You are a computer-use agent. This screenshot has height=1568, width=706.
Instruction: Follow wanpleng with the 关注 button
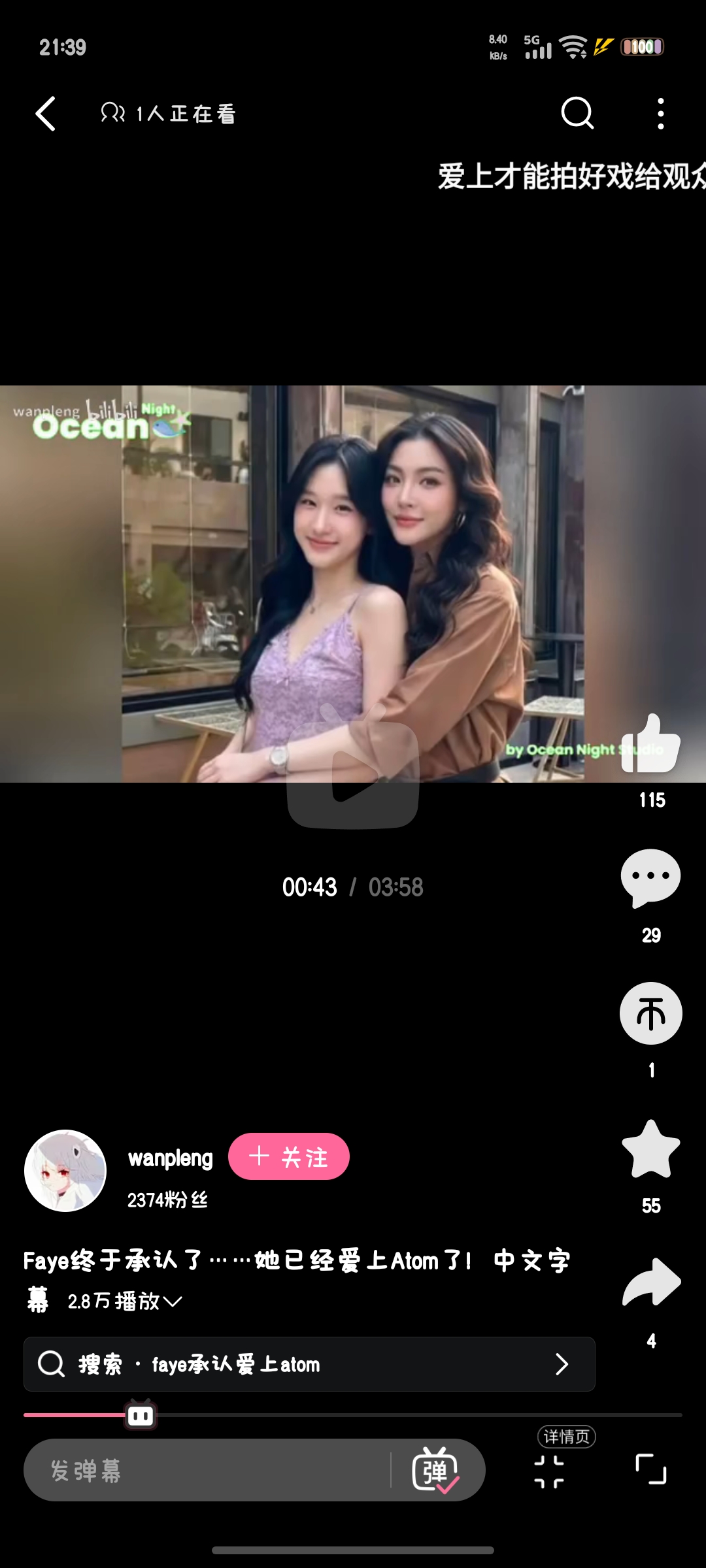point(288,1156)
